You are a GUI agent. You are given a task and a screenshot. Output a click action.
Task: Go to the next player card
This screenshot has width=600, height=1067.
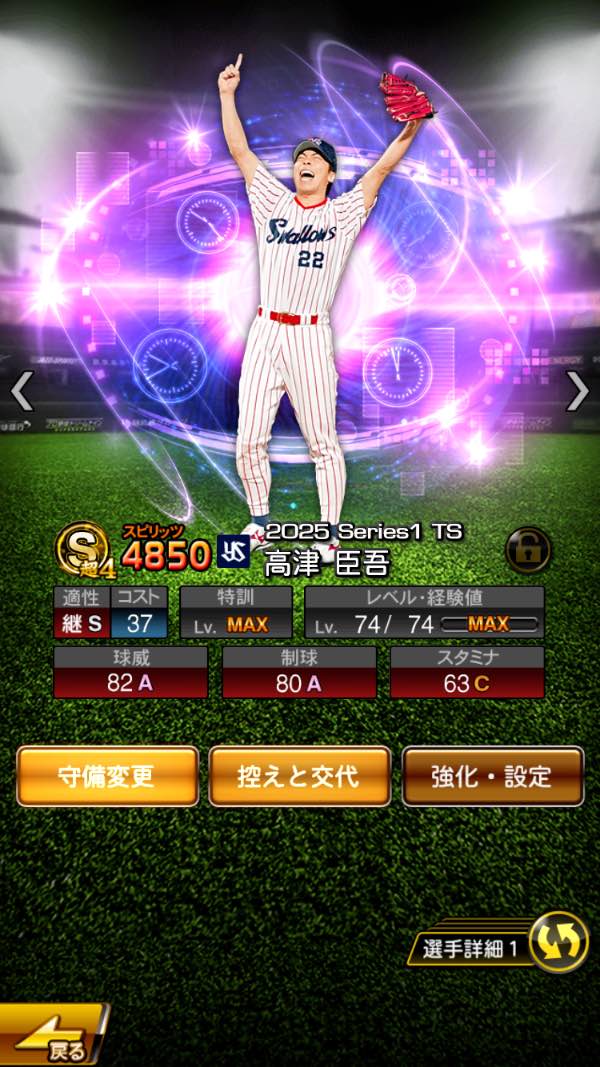(577, 392)
